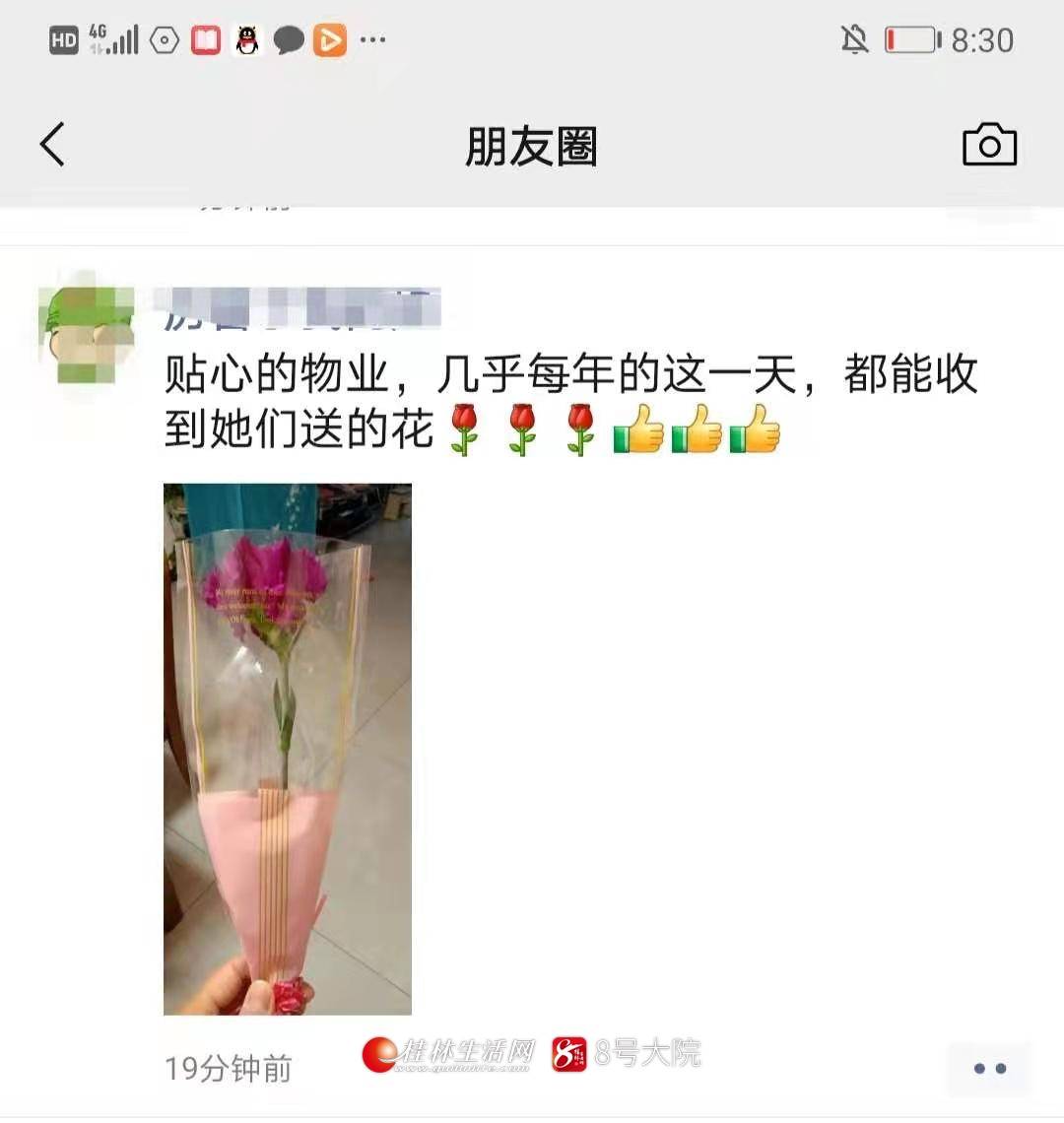Open the flower bouquet photo
Image resolution: width=1064 pixels, height=1123 pixels.
(287, 749)
